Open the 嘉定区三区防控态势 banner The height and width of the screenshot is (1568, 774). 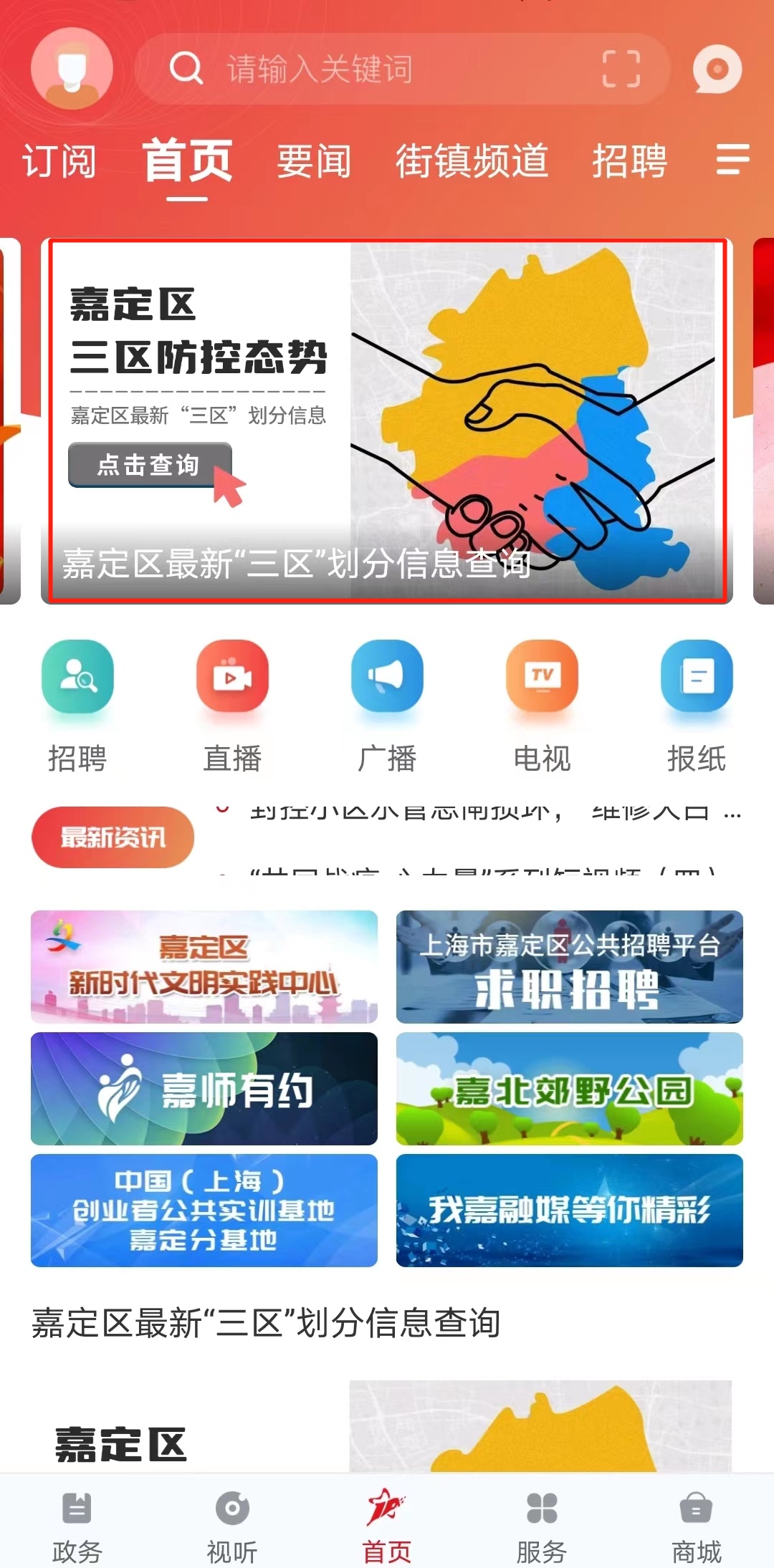387,420
